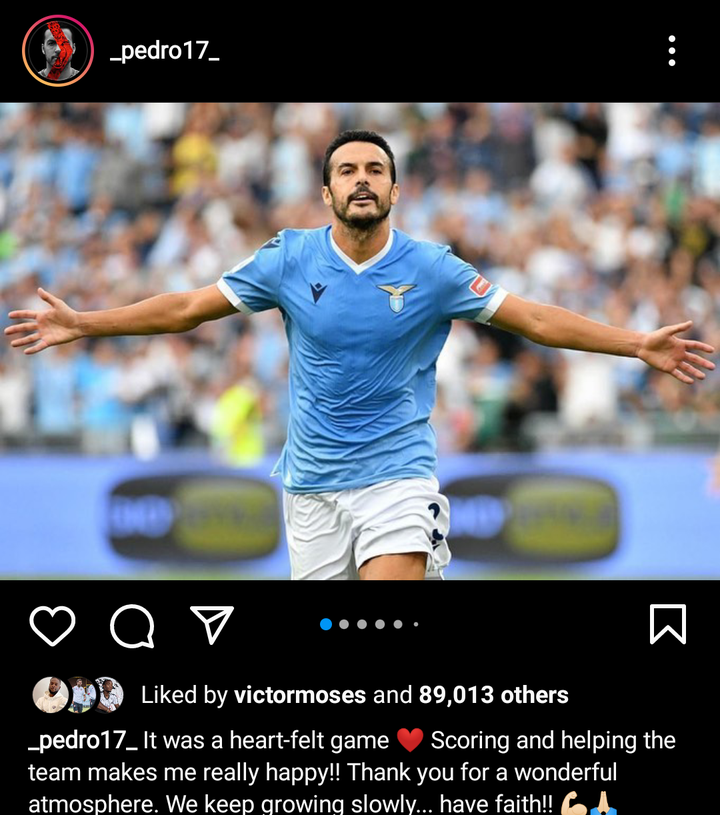Save the post with the bookmark icon
The height and width of the screenshot is (815, 720).
pos(667,625)
